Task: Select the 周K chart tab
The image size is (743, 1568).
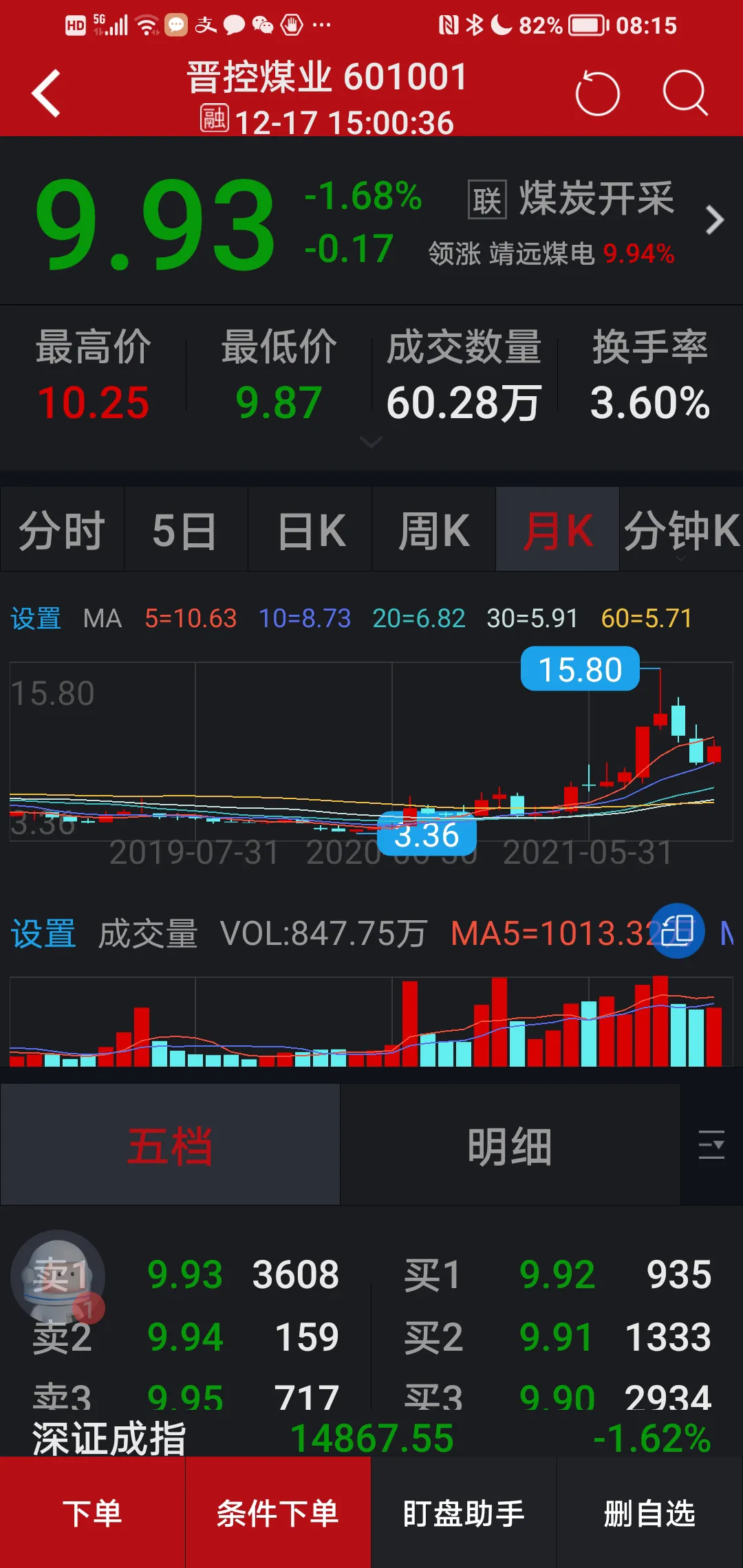Action: (433, 530)
